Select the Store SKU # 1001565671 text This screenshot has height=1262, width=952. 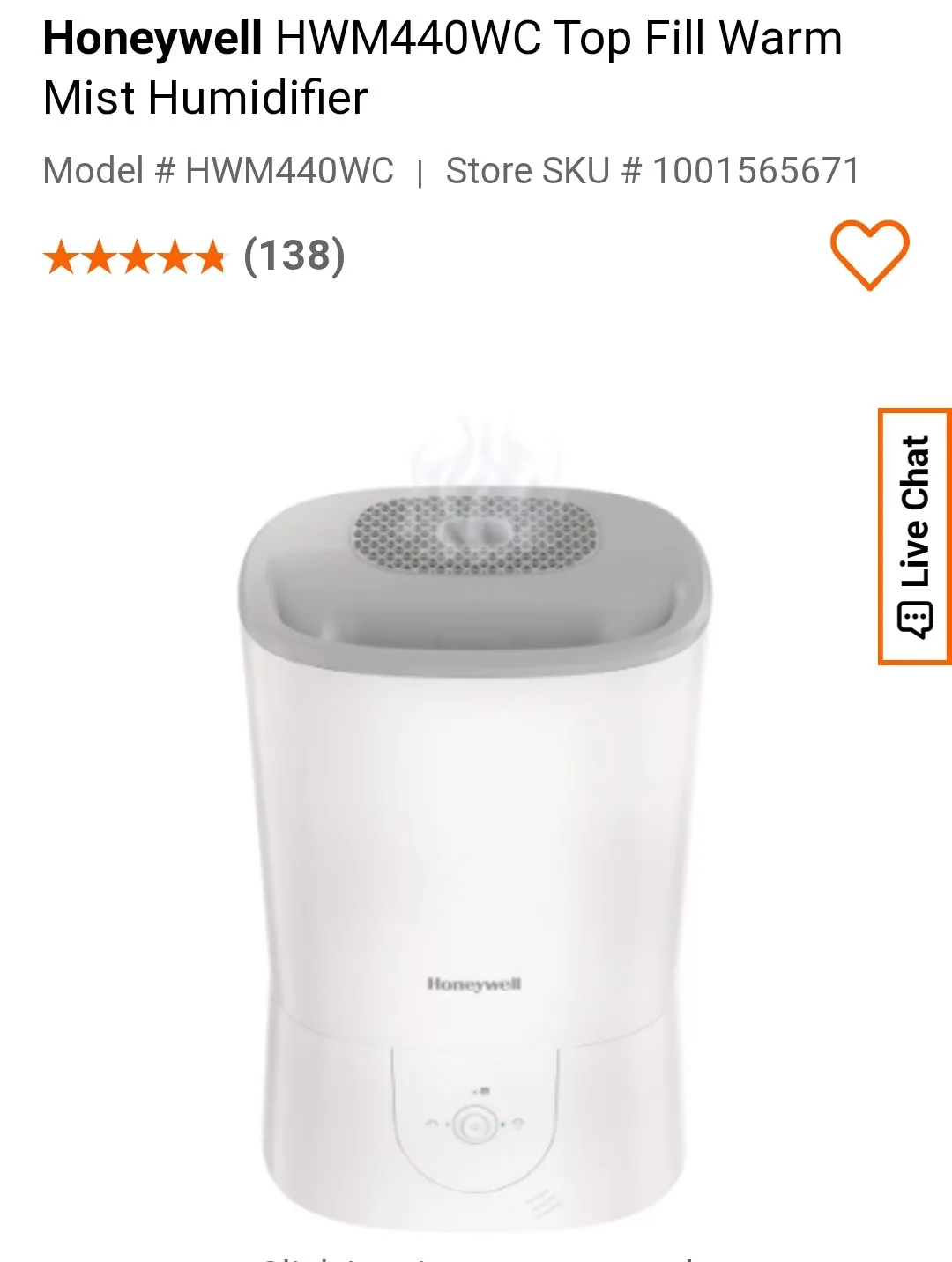652,169
